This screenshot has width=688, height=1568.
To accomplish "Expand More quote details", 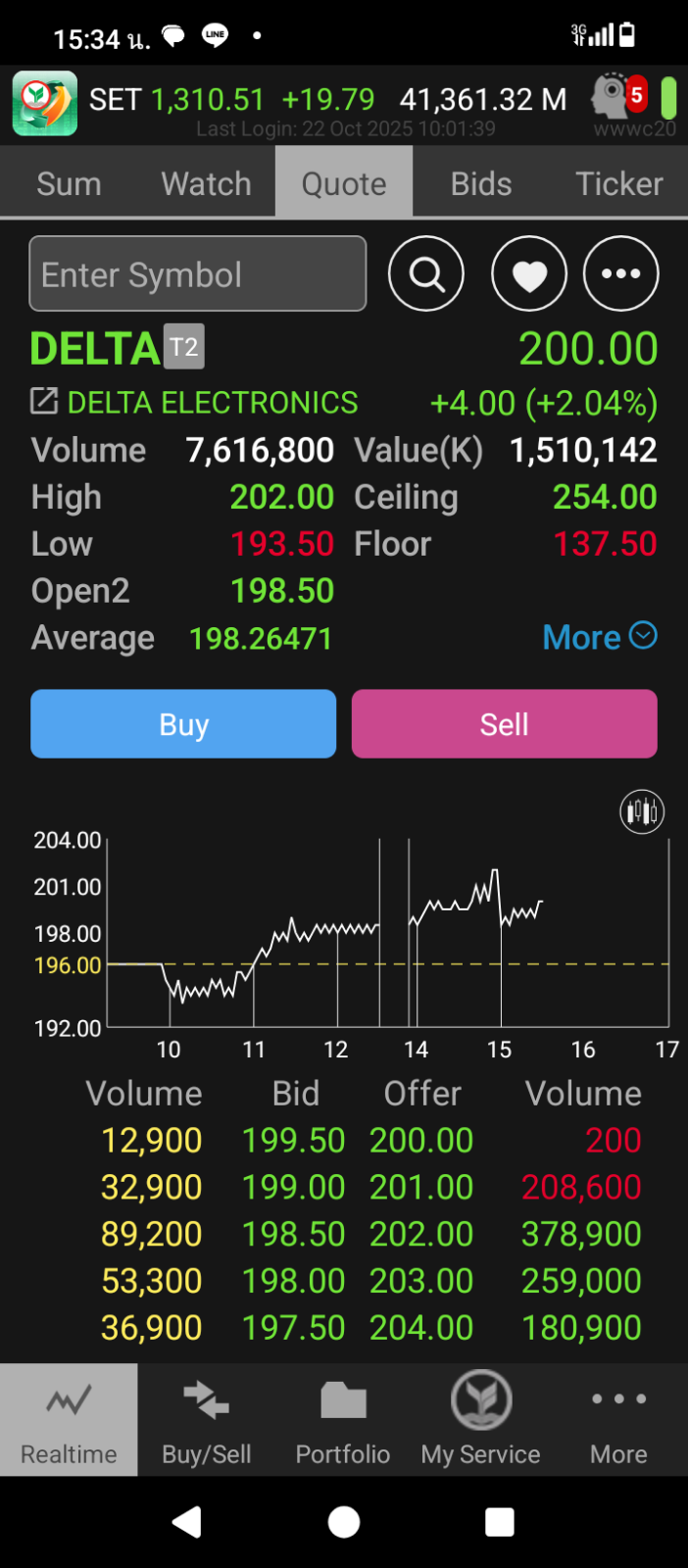I will click(x=599, y=638).
